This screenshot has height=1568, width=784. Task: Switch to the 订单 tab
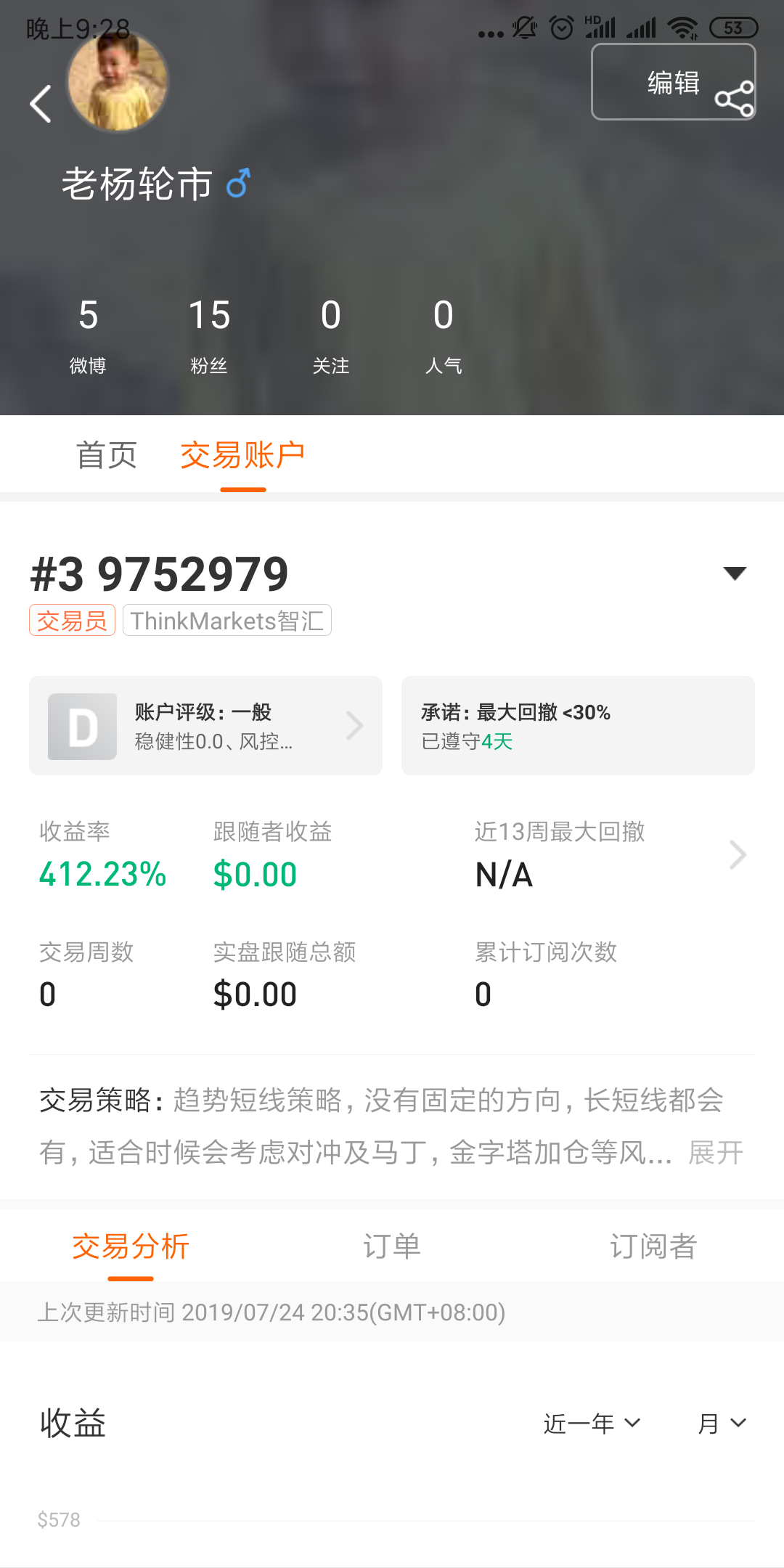pos(392,1246)
